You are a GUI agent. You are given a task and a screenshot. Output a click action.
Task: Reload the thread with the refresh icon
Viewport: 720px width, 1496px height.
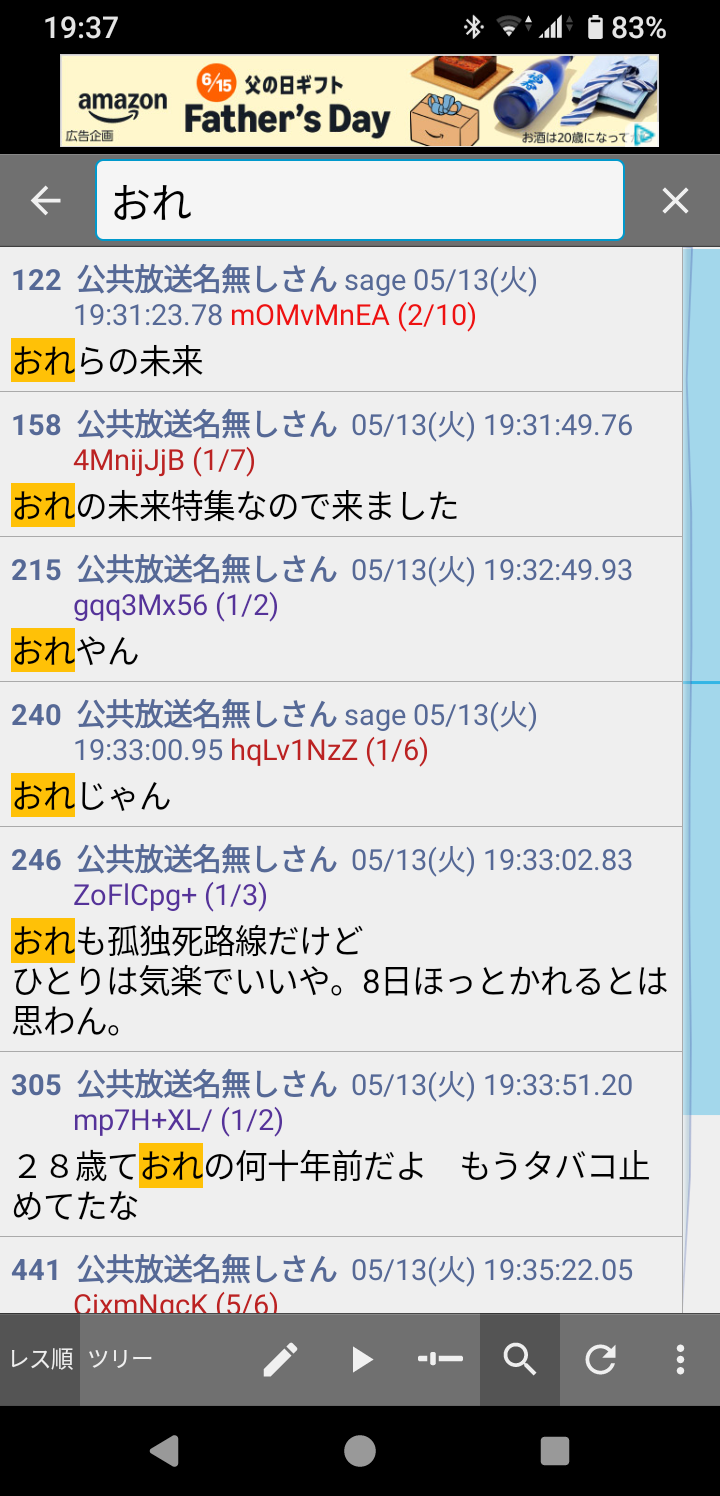600,1359
